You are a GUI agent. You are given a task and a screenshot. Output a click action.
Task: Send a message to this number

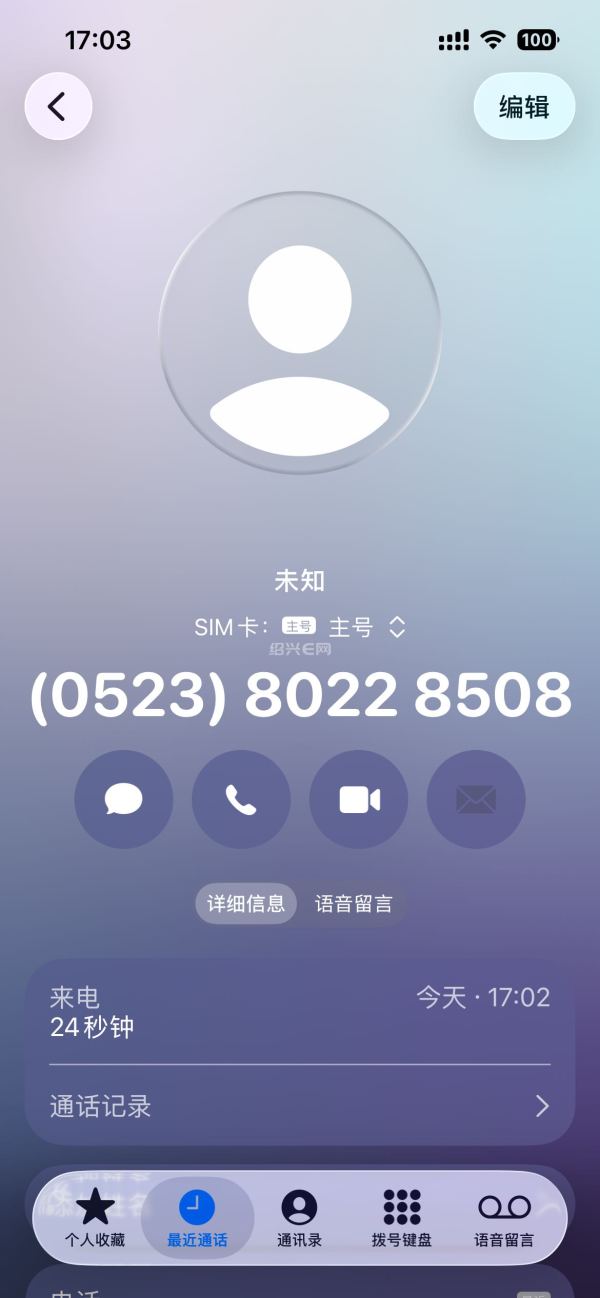click(123, 799)
